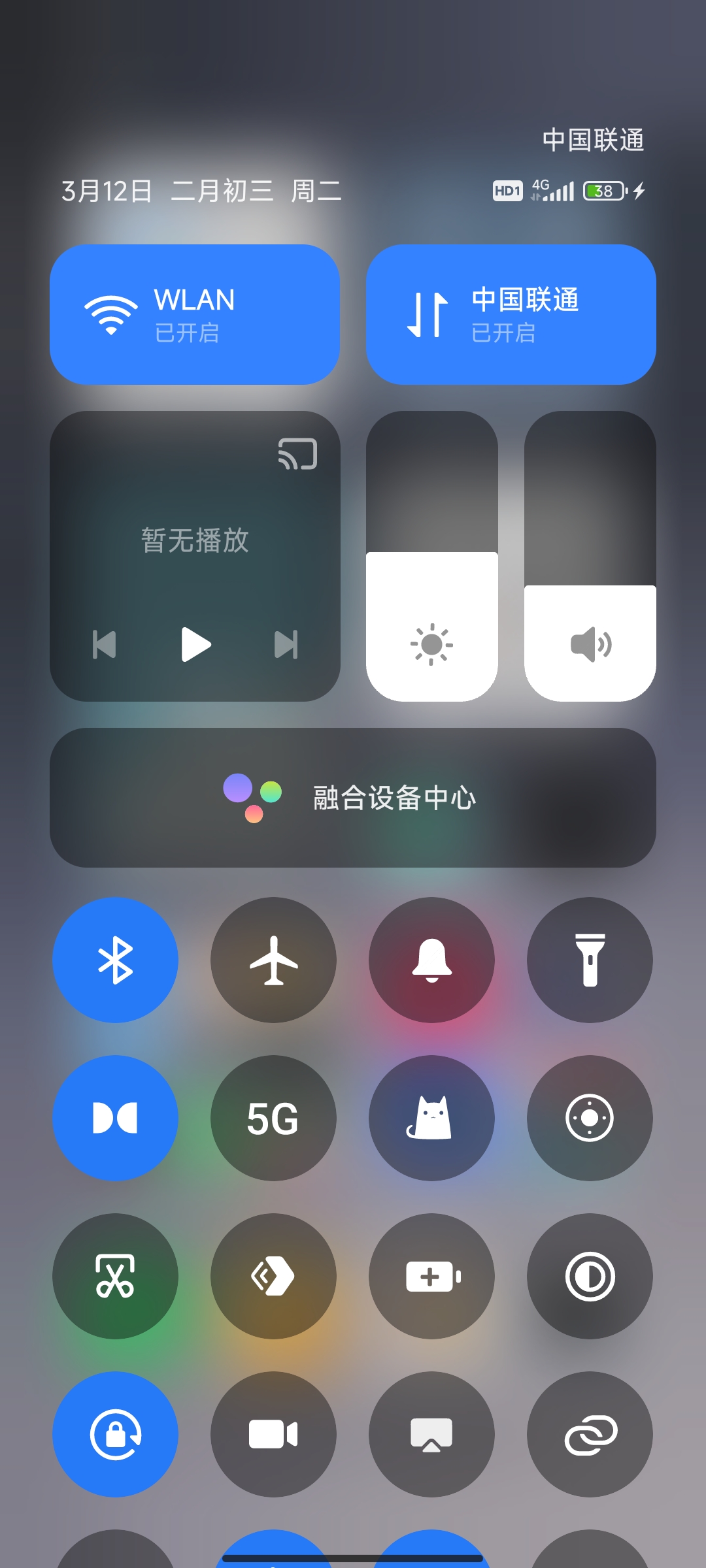Enable airplane mode
The width and height of the screenshot is (706, 1568).
point(274,960)
